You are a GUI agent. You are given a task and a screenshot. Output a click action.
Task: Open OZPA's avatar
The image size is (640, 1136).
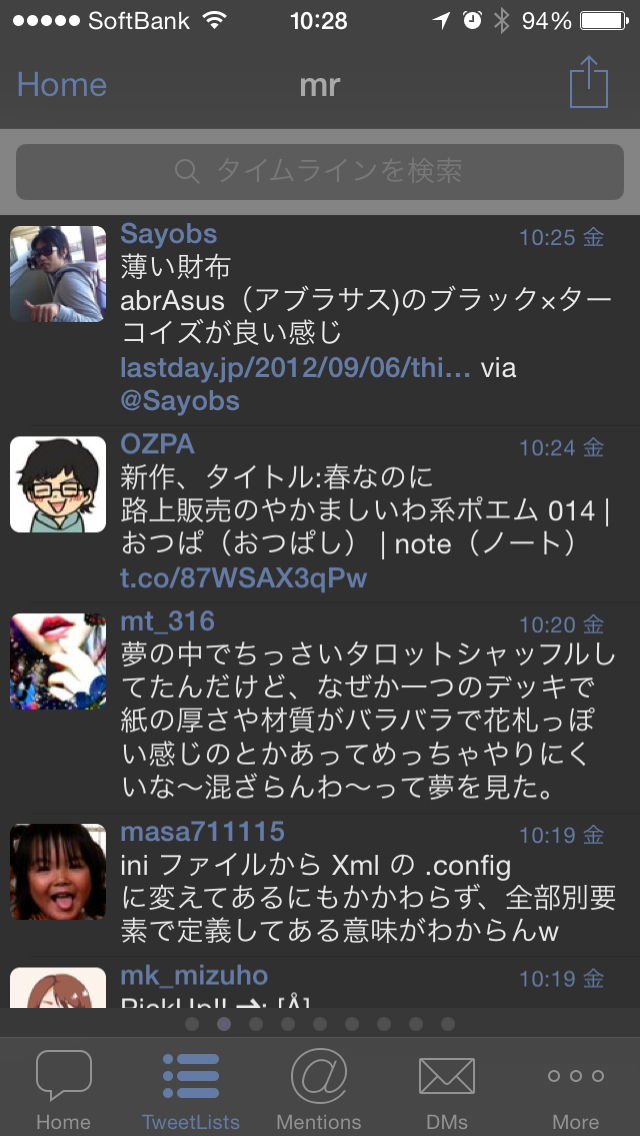click(x=58, y=484)
